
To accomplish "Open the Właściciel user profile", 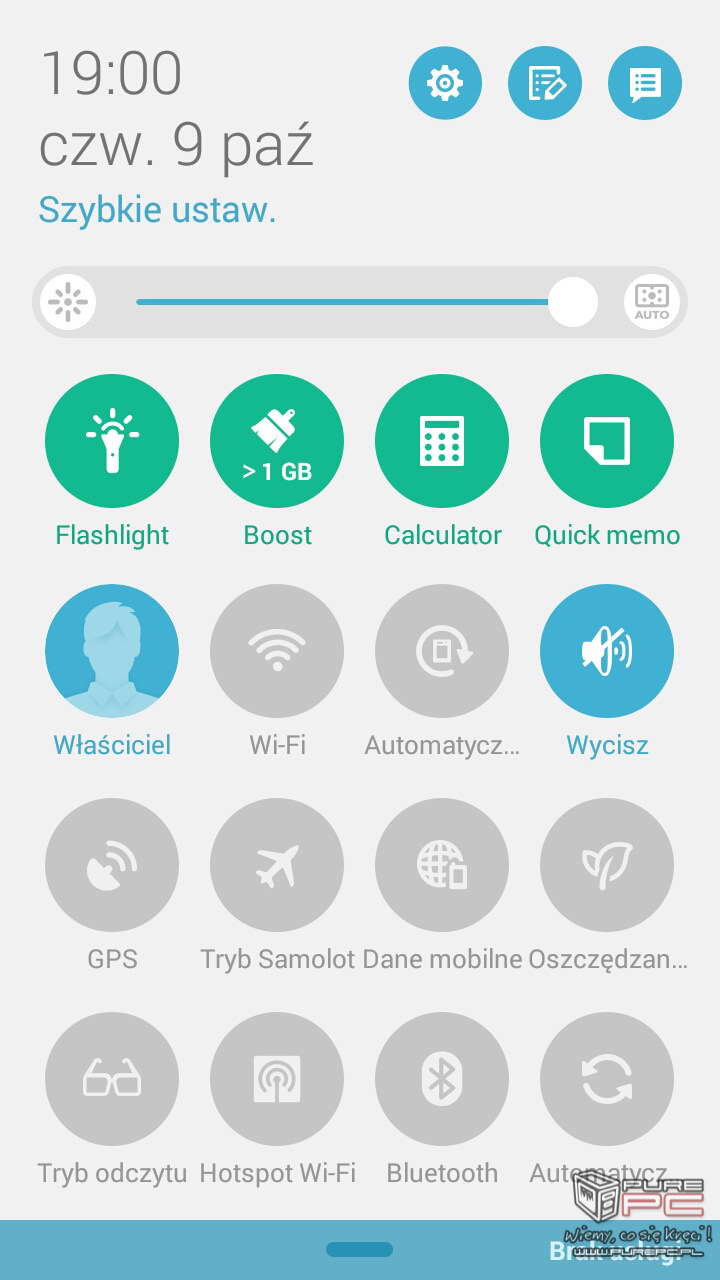I will pyautogui.click(x=112, y=651).
